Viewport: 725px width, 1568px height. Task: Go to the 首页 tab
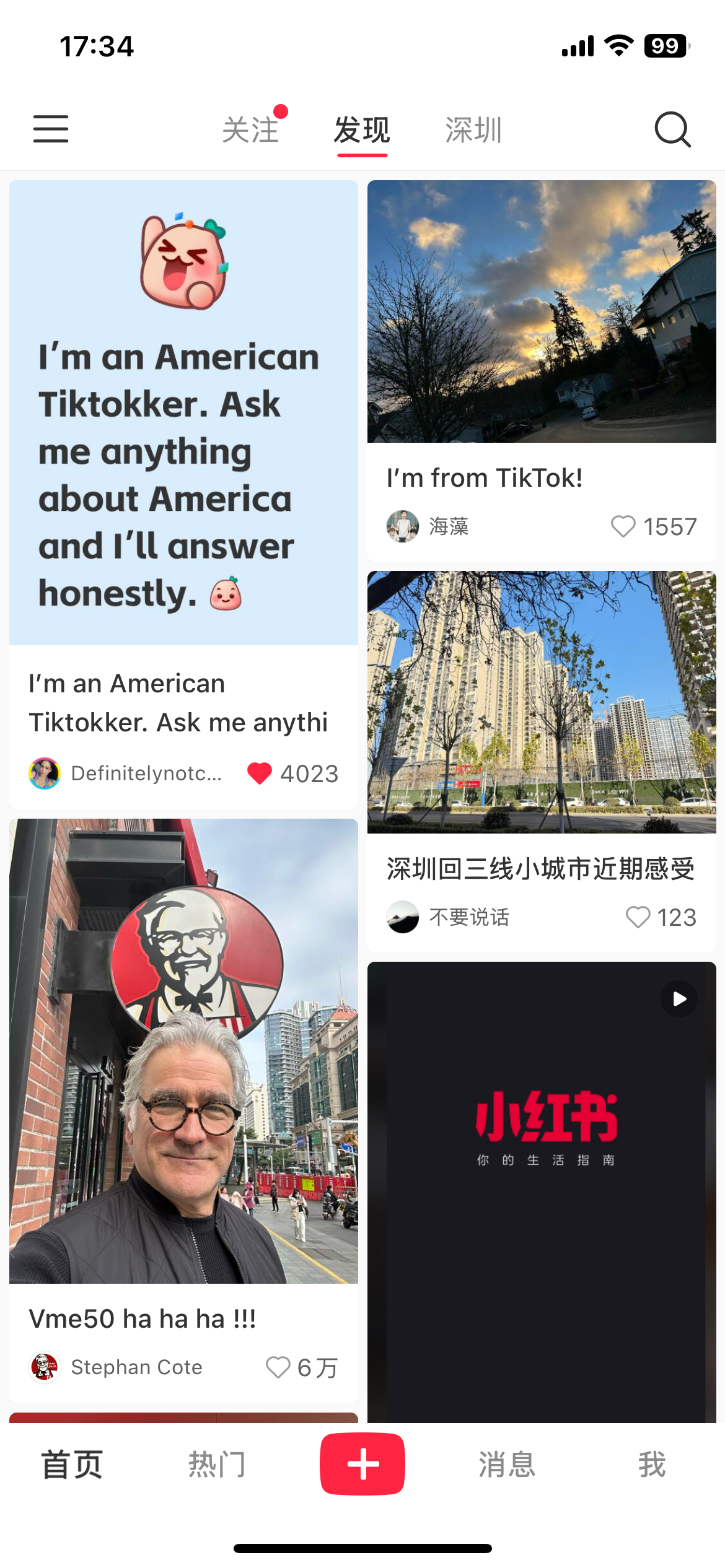[72, 1465]
